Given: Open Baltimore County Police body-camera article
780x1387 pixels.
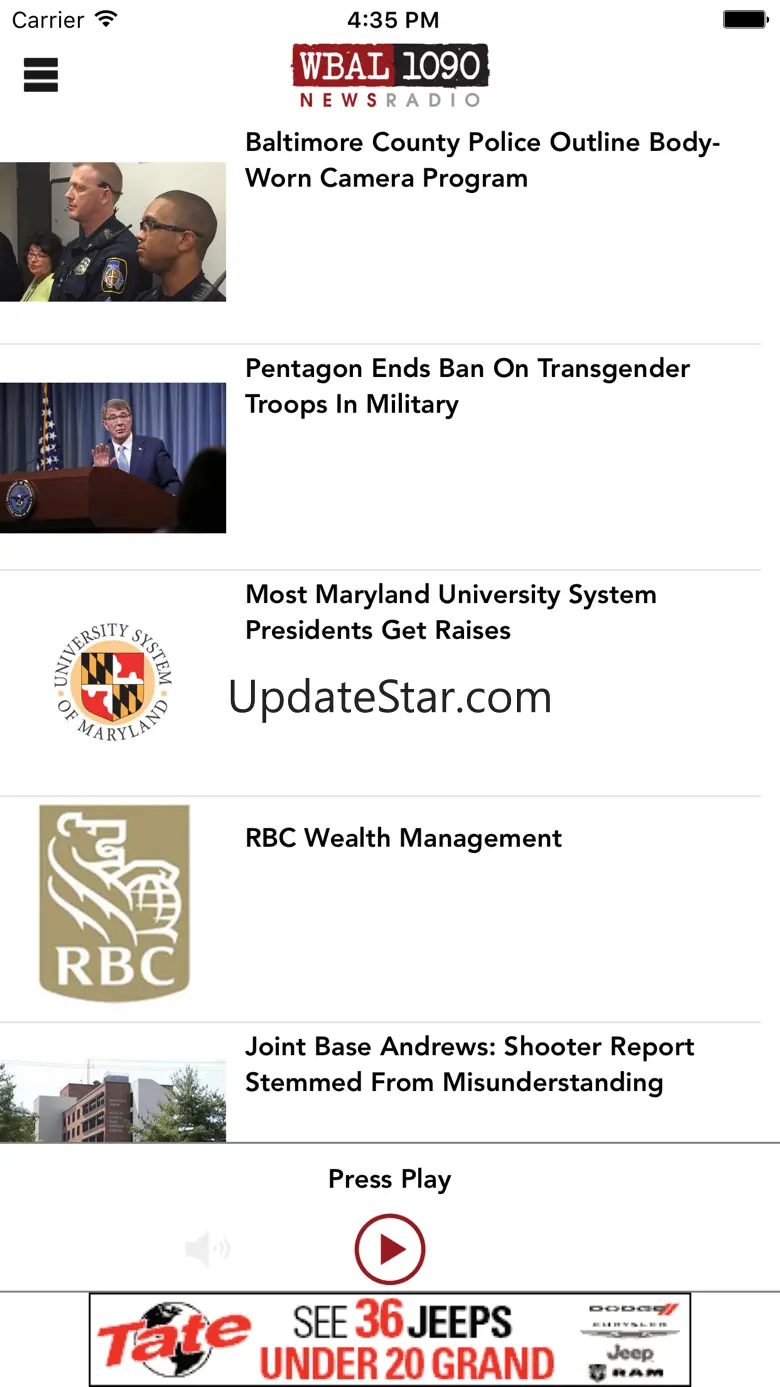Looking at the screenshot, I should coord(482,161).
